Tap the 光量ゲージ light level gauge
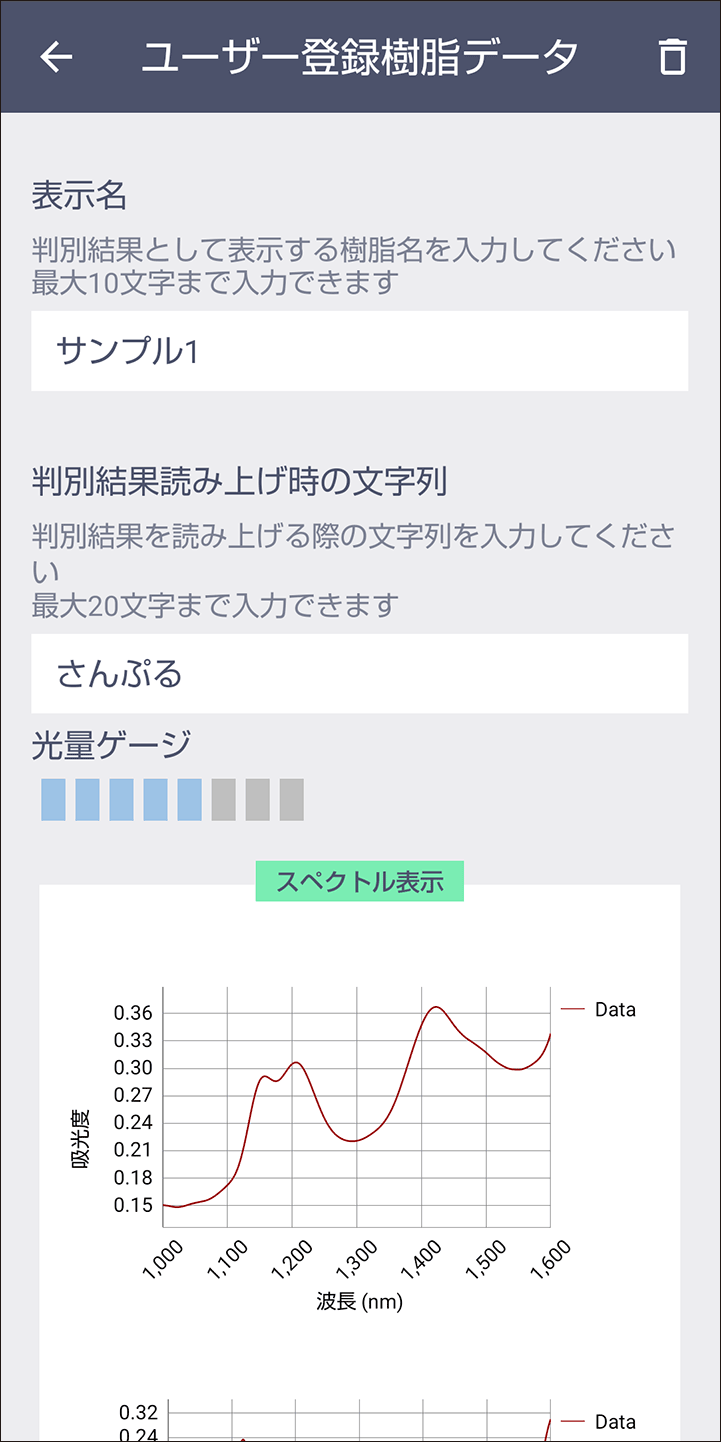 click(x=171, y=798)
